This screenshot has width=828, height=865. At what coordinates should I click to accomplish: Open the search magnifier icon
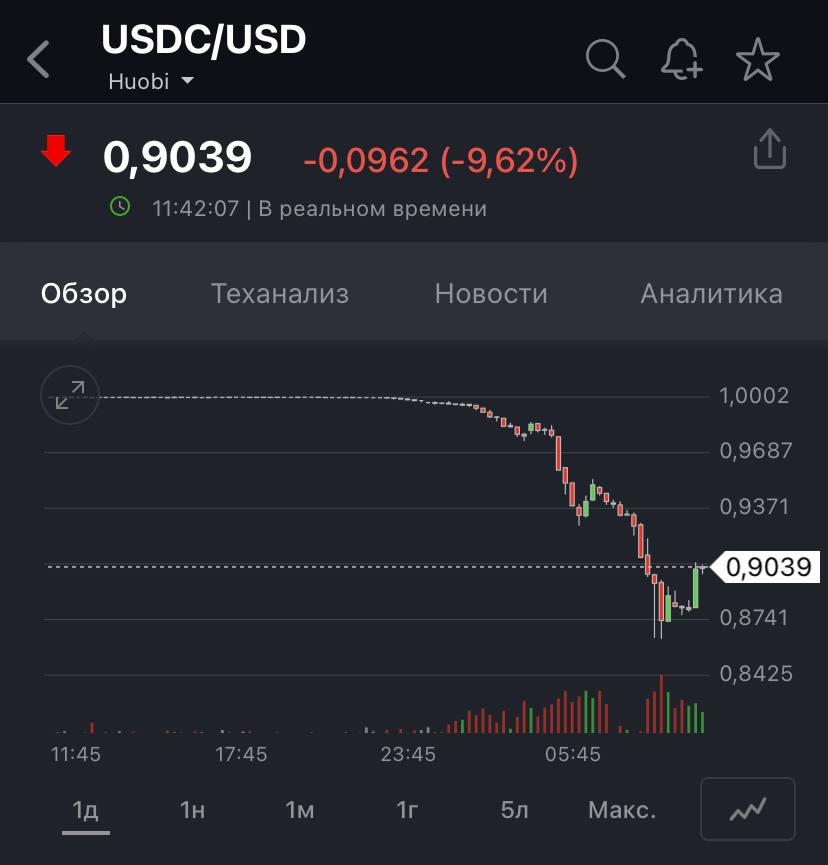[605, 59]
